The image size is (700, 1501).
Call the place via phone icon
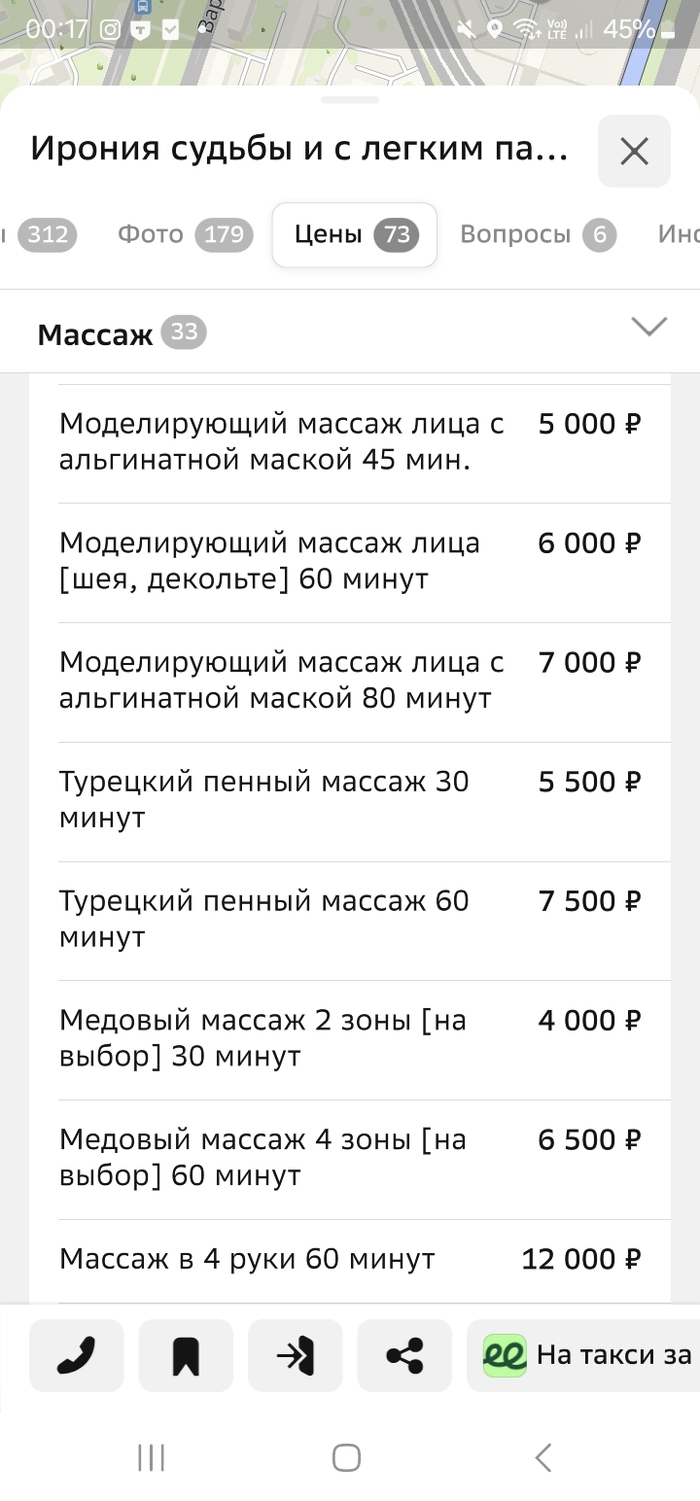(76, 1355)
